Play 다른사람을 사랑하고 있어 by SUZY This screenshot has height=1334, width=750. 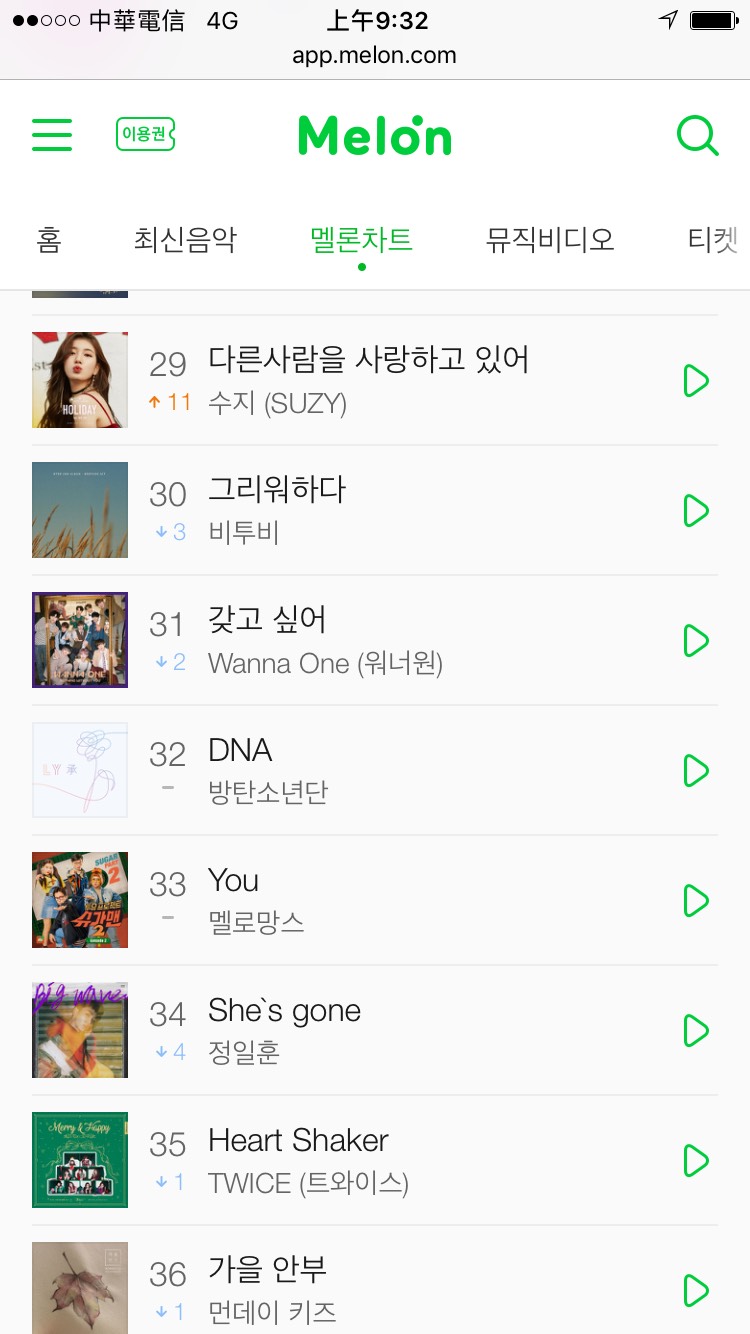[696, 381]
